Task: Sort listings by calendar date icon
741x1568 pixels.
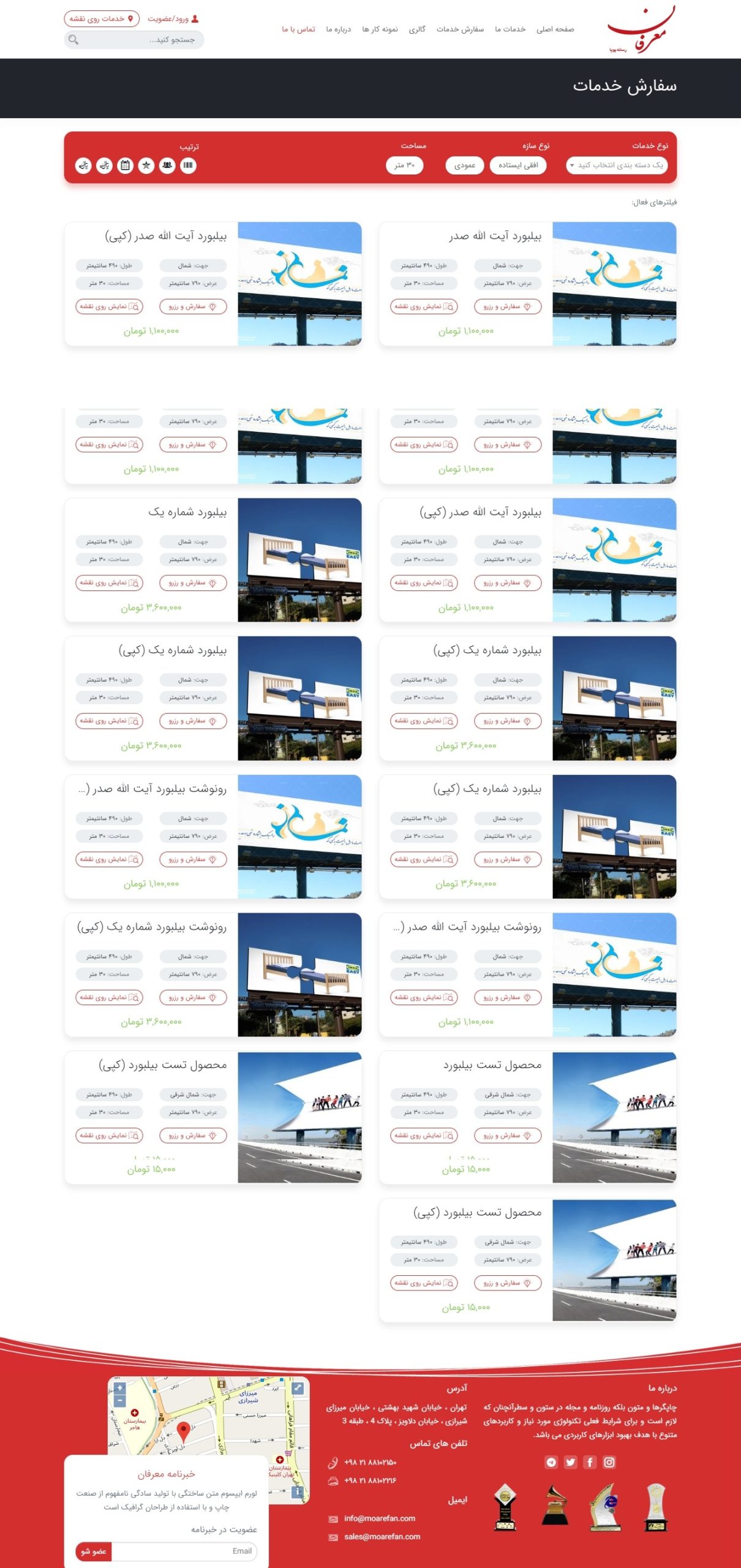Action: pyautogui.click(x=126, y=165)
